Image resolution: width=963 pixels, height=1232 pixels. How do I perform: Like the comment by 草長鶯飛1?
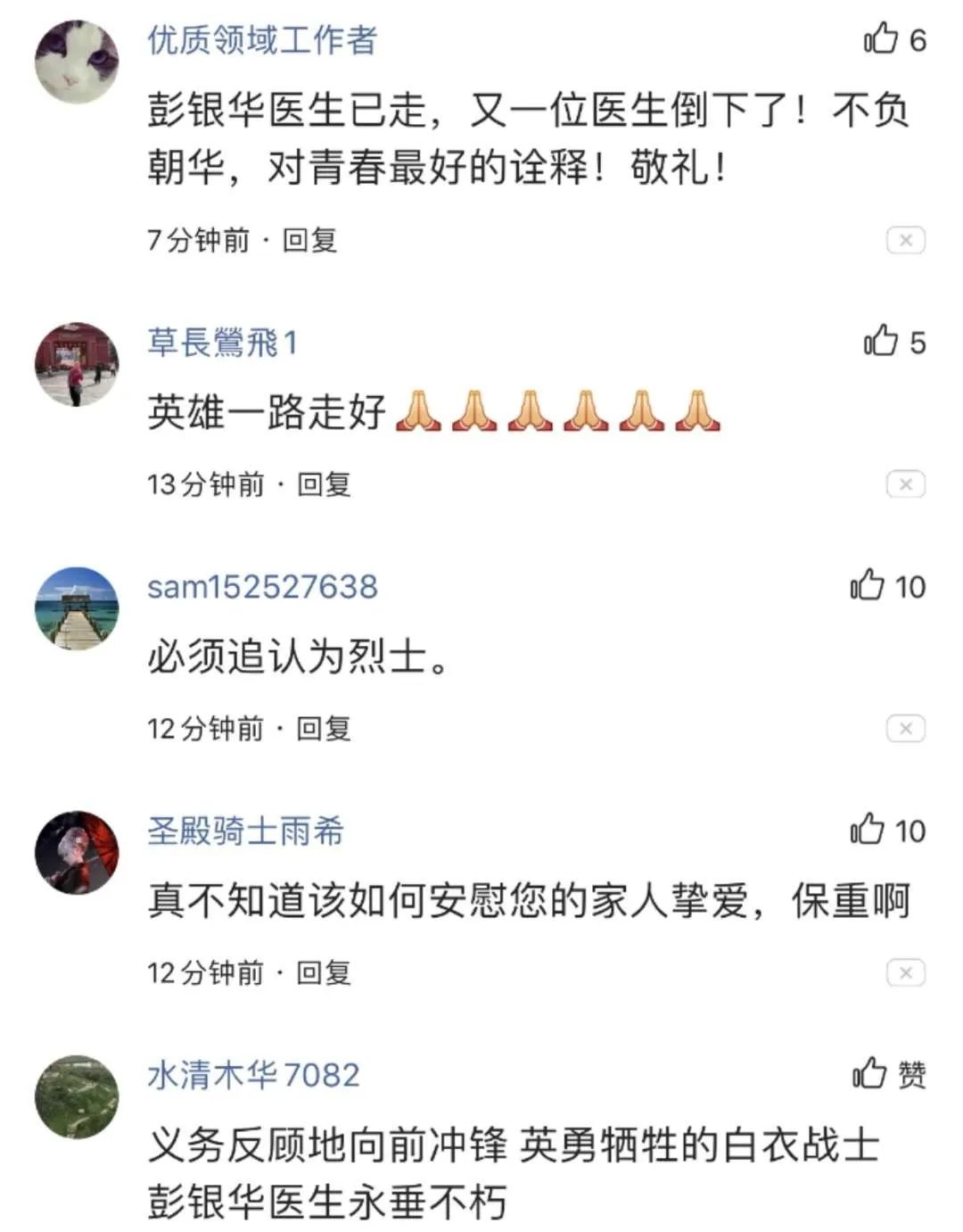882,342
